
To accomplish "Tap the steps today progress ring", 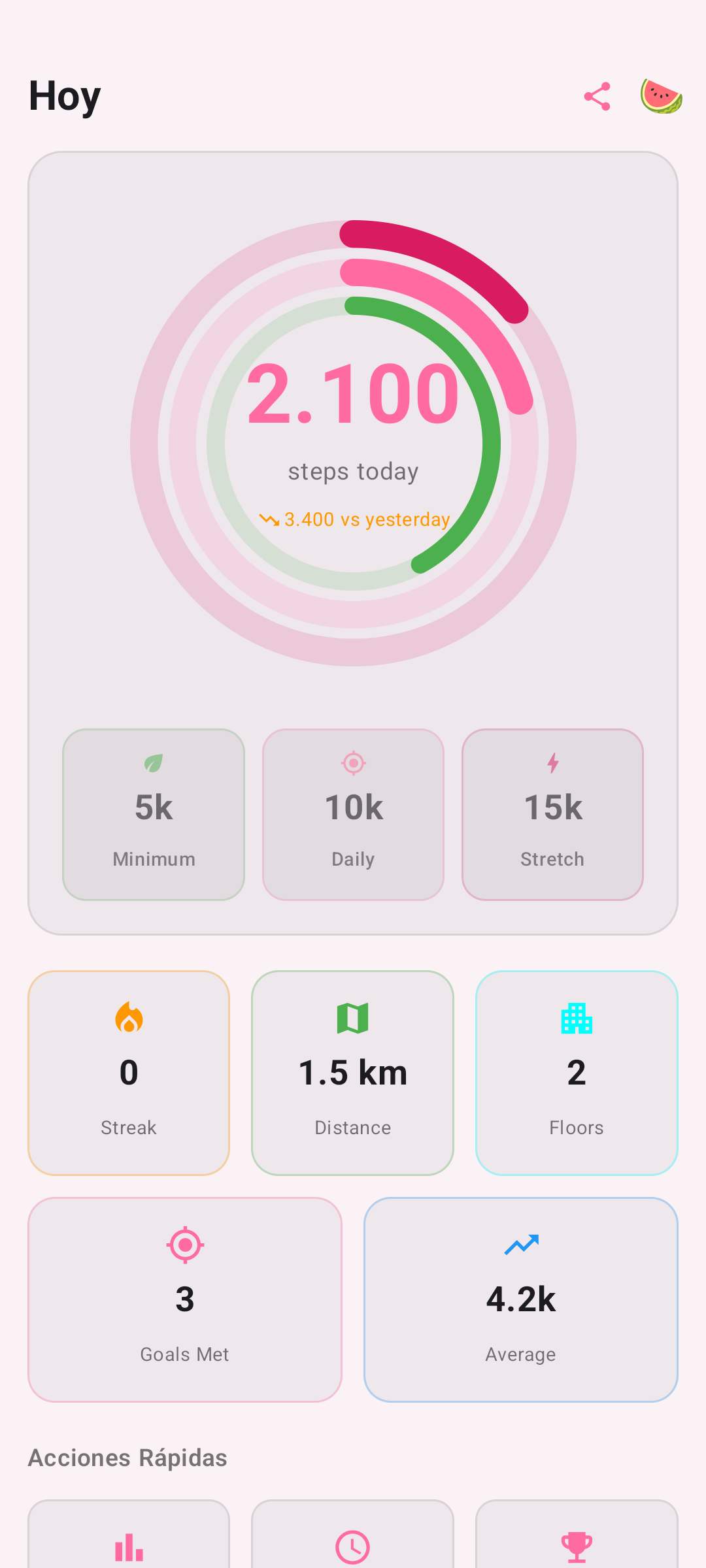I will point(353,443).
